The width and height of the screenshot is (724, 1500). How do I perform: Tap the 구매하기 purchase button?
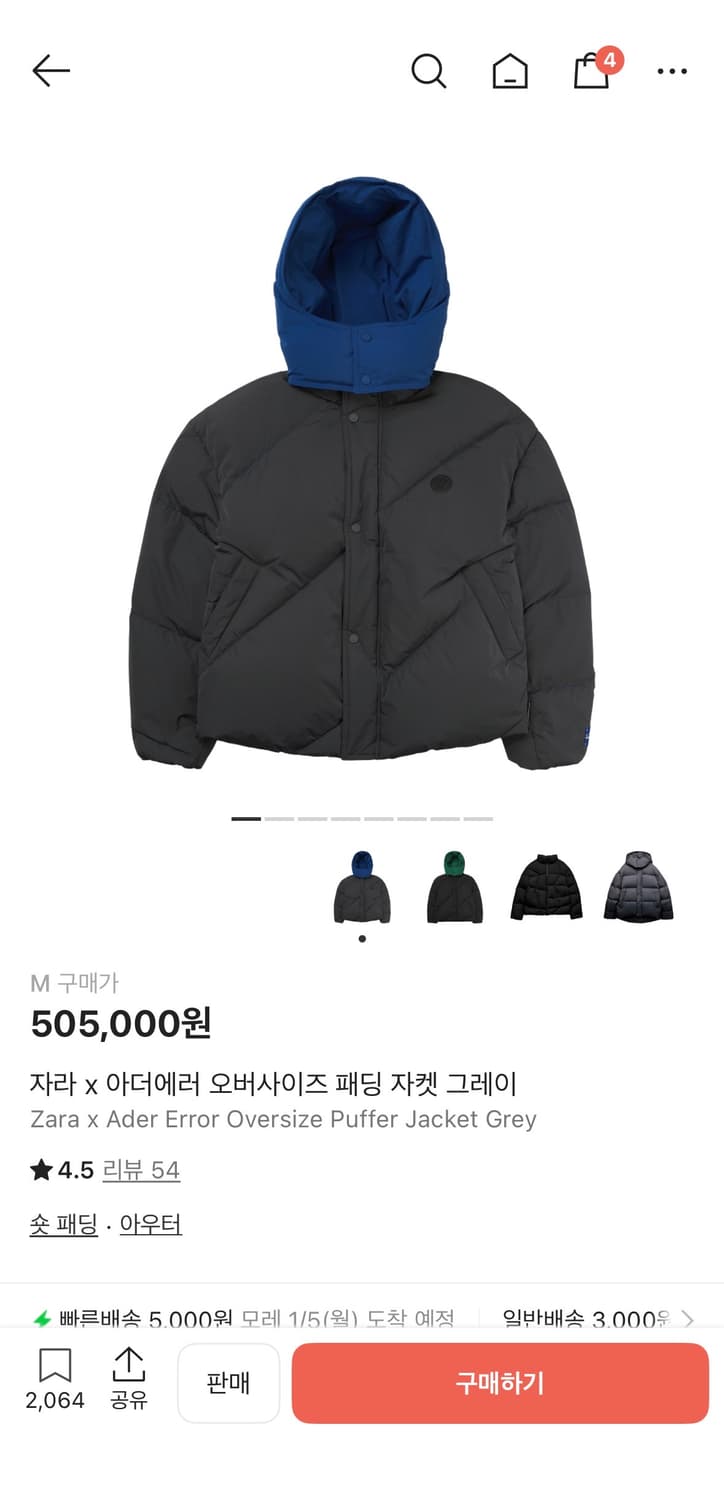[x=502, y=1383]
